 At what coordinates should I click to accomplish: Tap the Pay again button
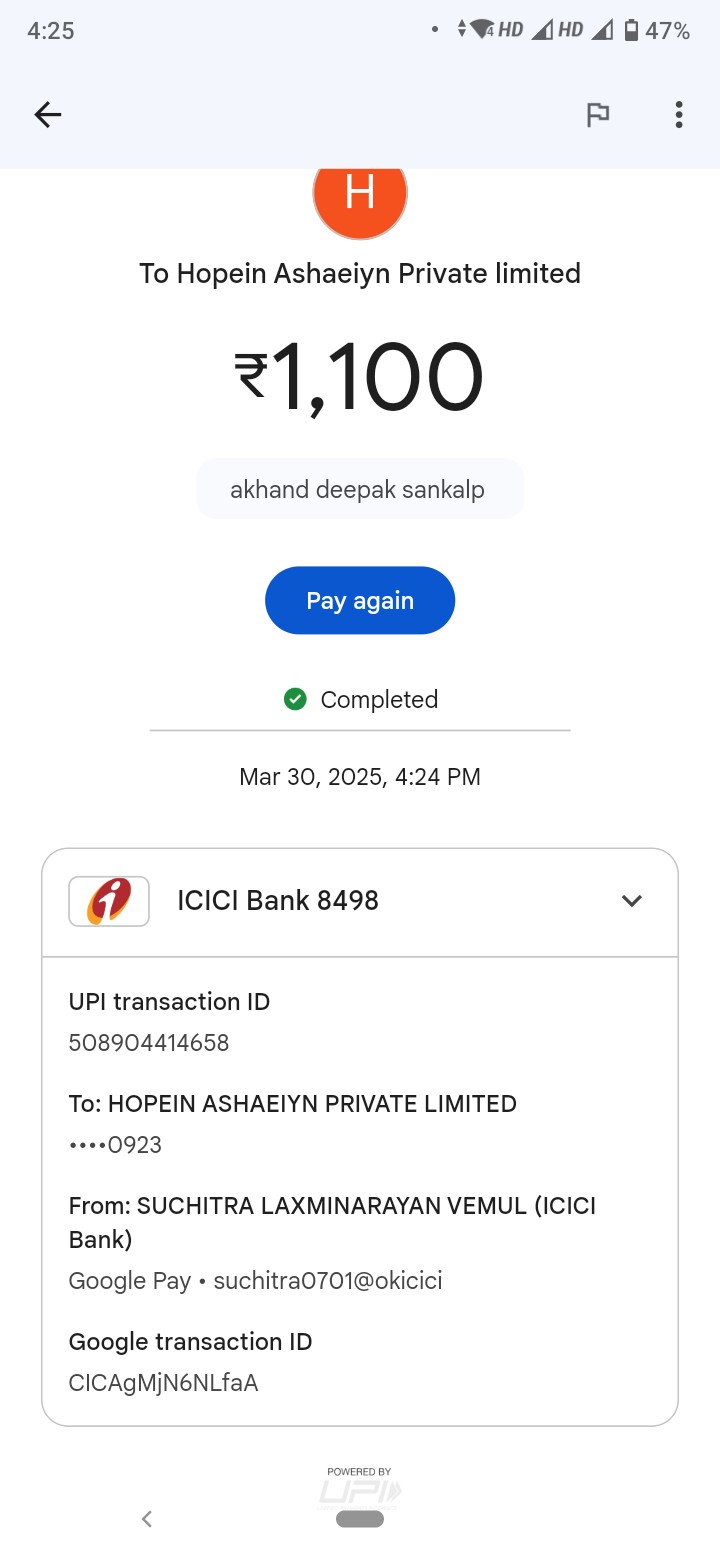(360, 600)
